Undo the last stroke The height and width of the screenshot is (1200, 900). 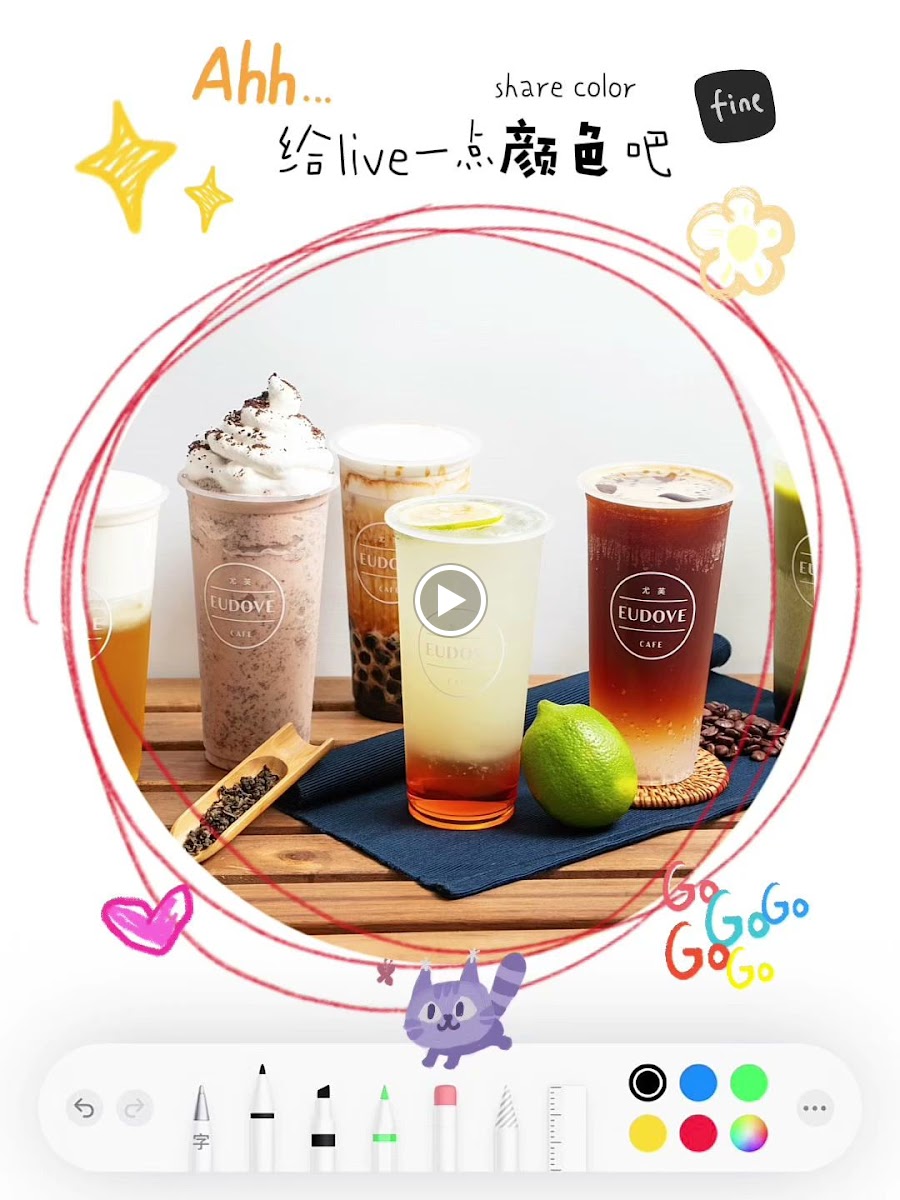tap(85, 1108)
